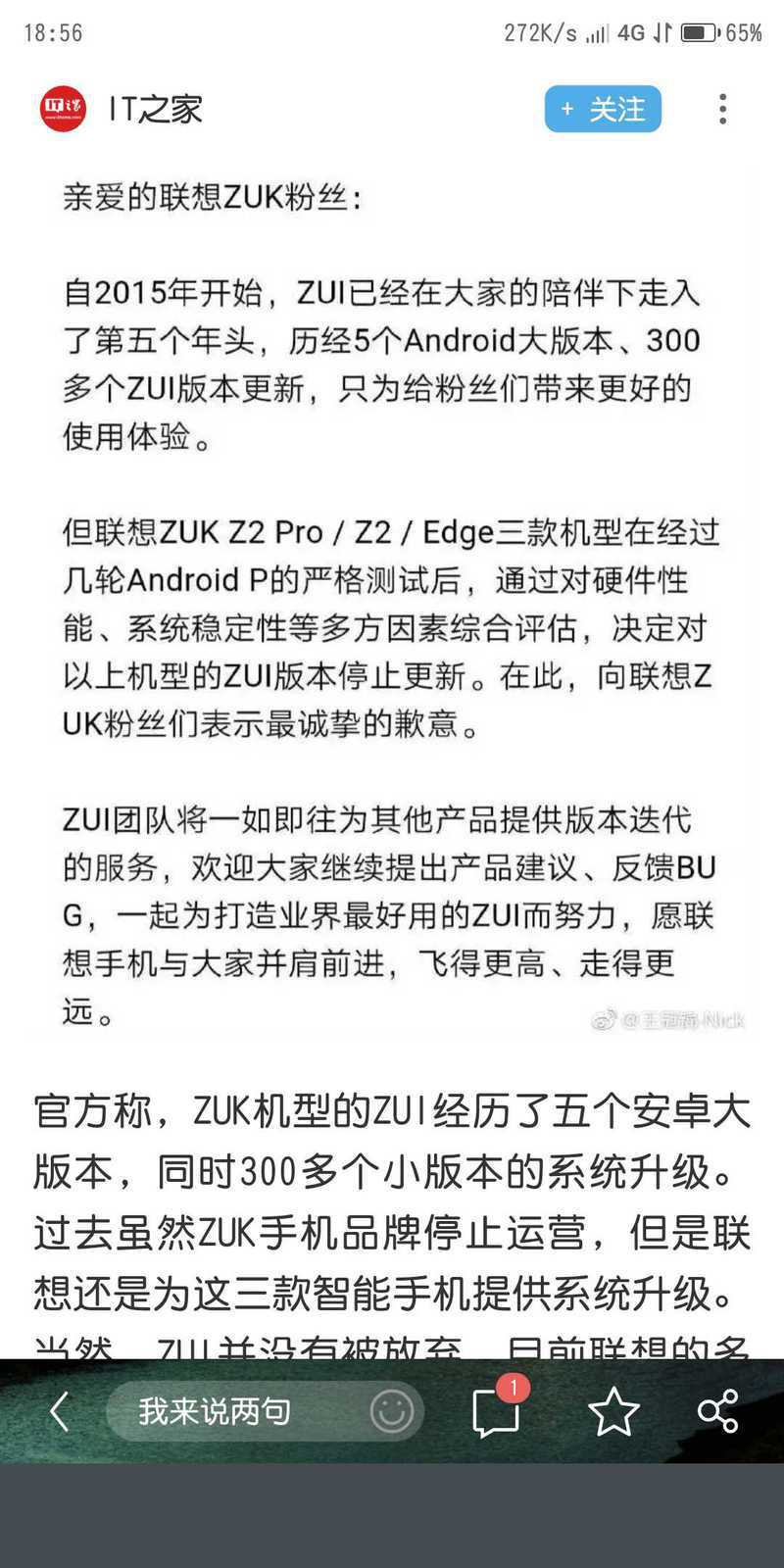Share this article
Screen dimensions: 784x1568
click(717, 1411)
